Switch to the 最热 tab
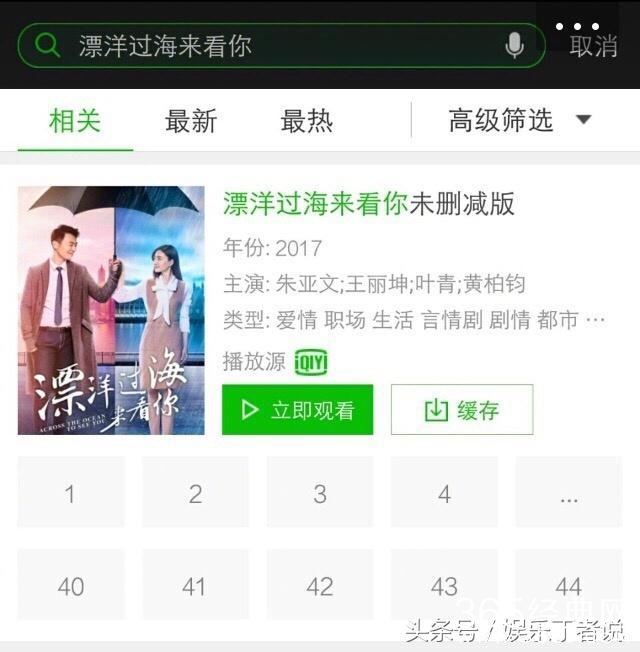640x652 pixels. 306,121
